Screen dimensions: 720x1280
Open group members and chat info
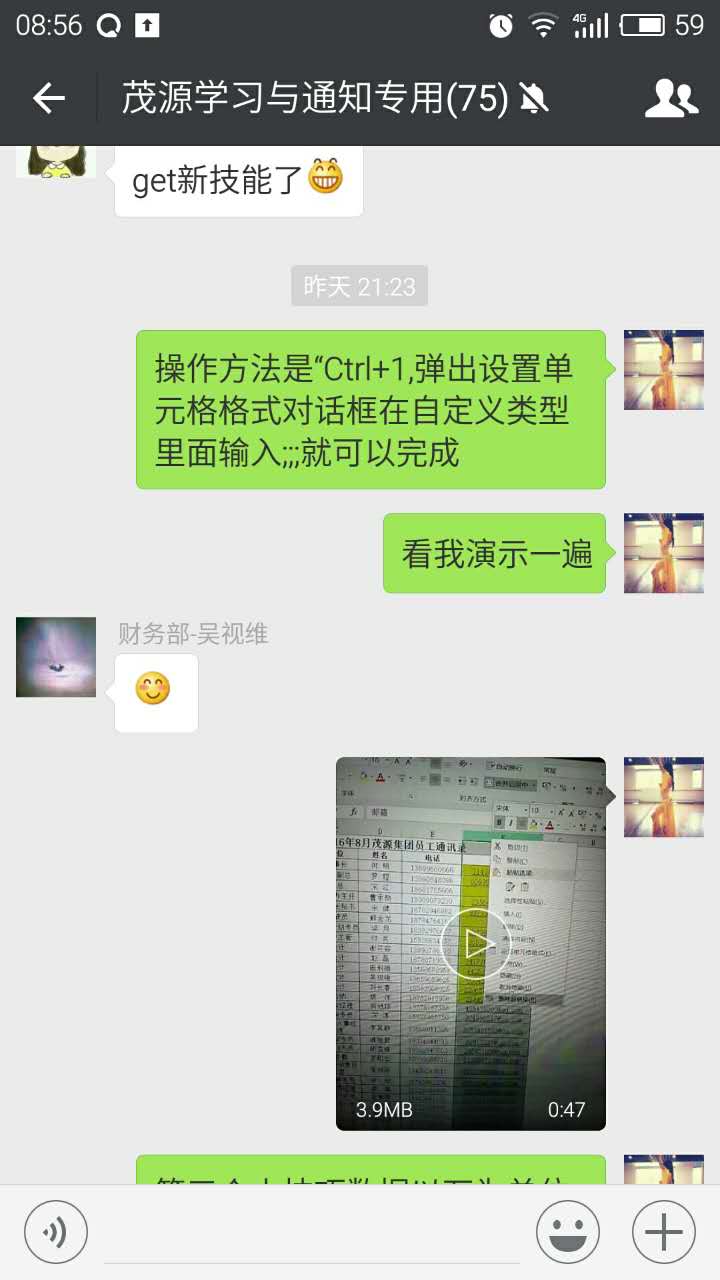coord(671,98)
